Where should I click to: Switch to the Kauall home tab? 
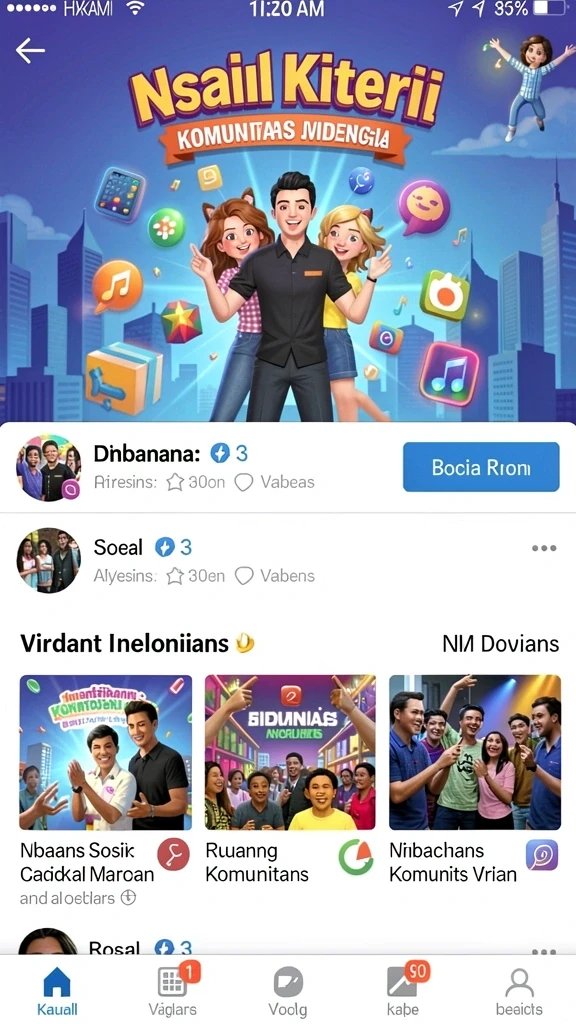(57, 991)
